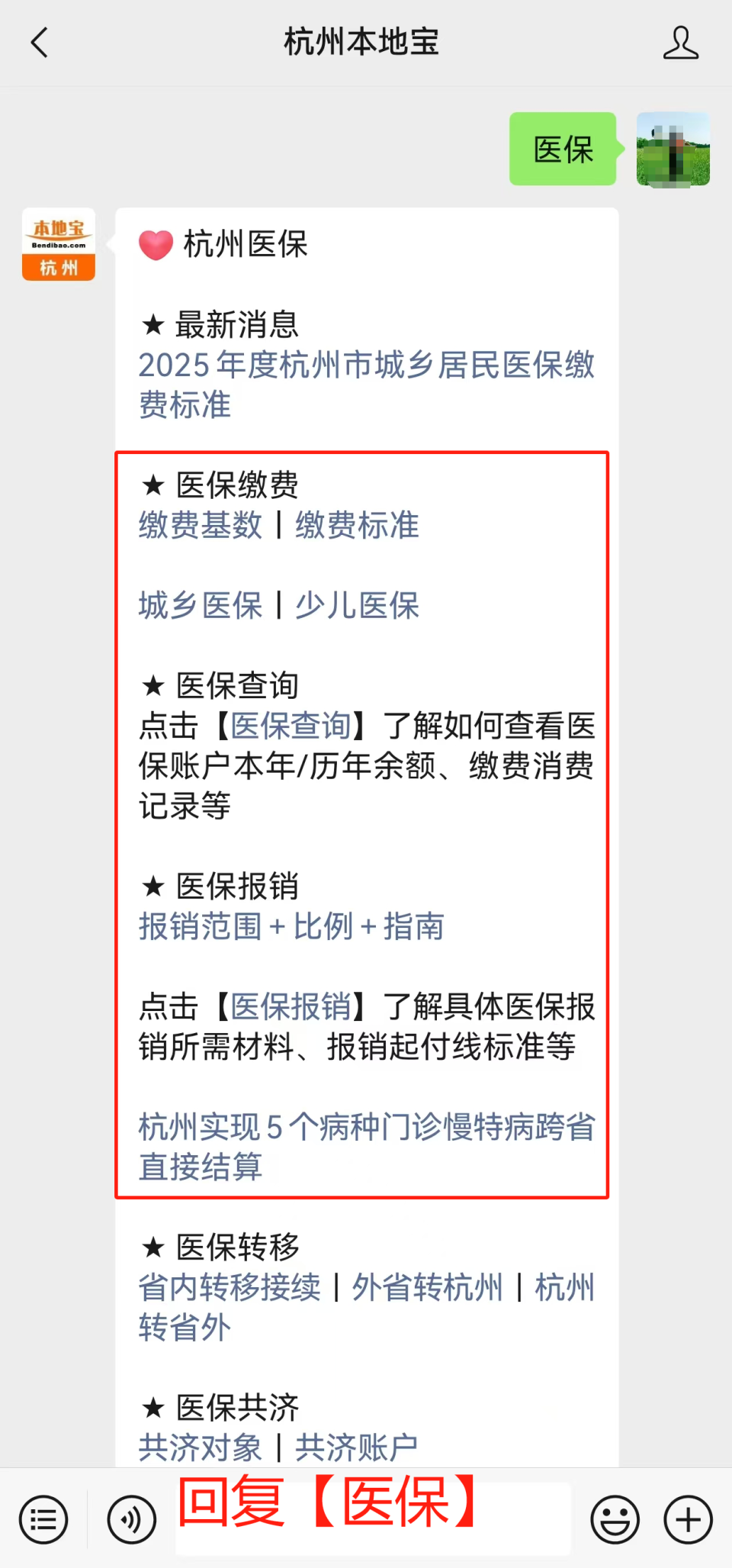Open the emoji picker smiley icon

(615, 1519)
